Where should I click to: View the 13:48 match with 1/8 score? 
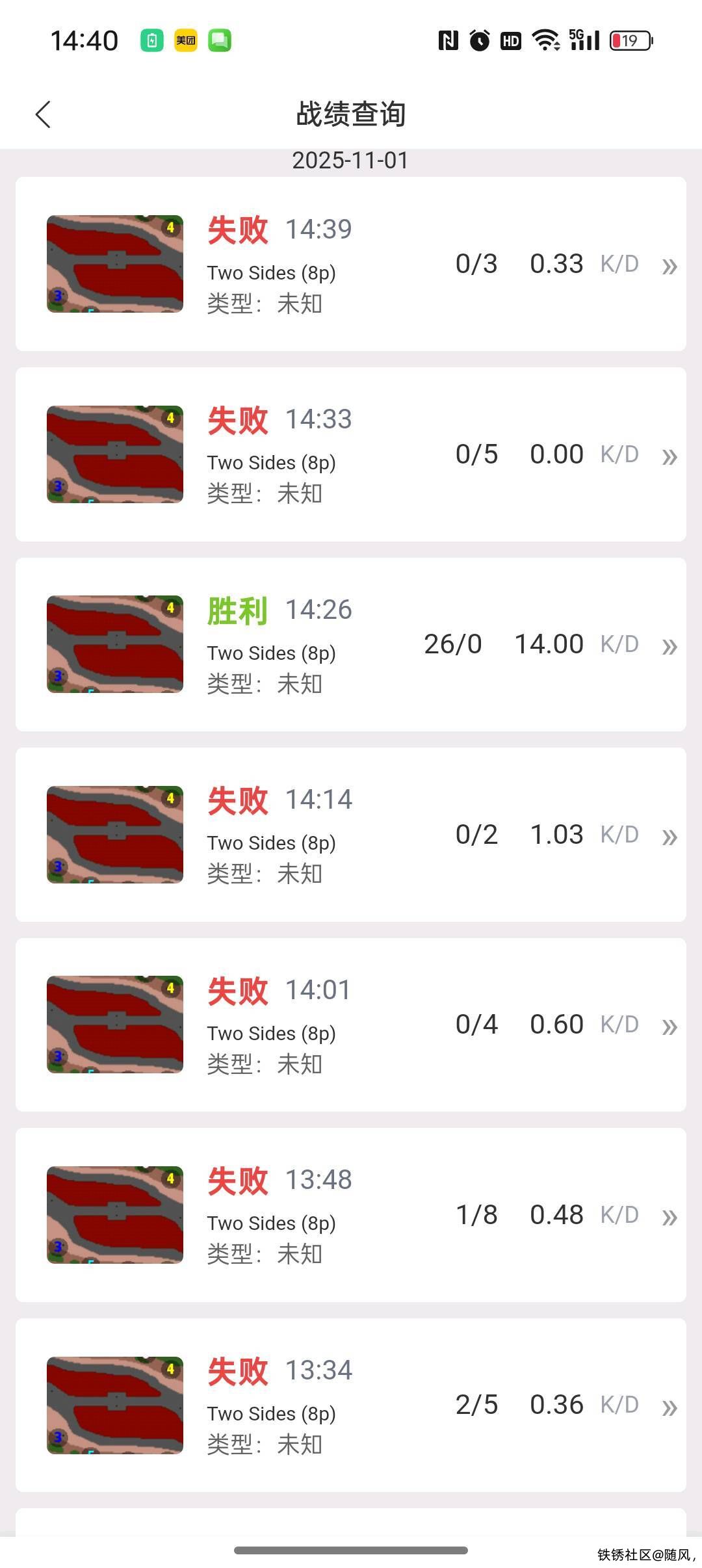351,1215
